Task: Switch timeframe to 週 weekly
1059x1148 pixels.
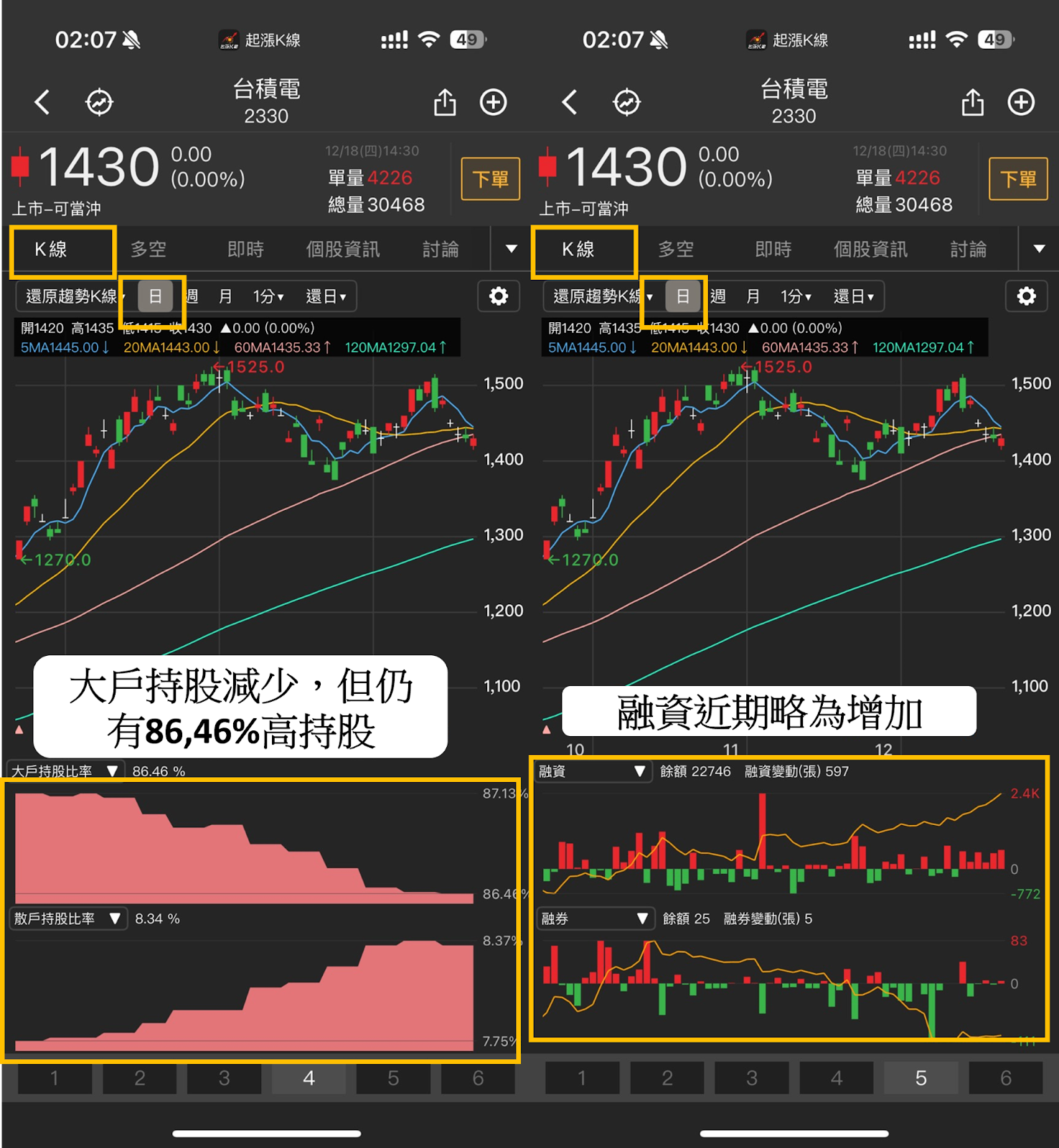Action: click(190, 296)
